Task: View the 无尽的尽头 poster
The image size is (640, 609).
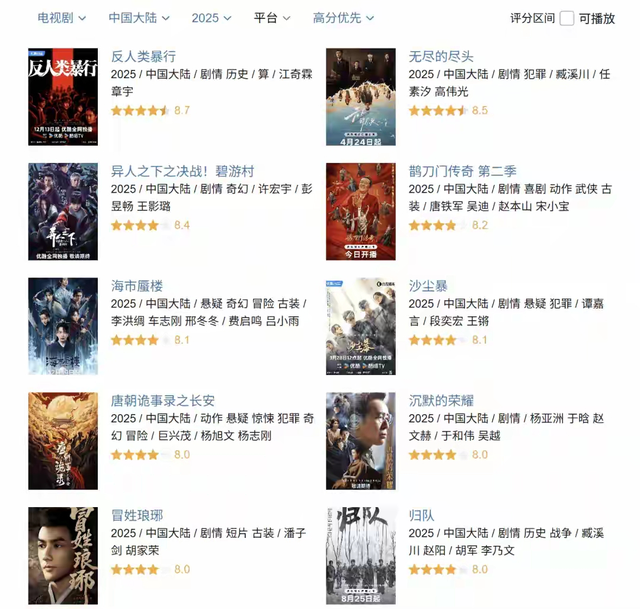Action: click(360, 97)
